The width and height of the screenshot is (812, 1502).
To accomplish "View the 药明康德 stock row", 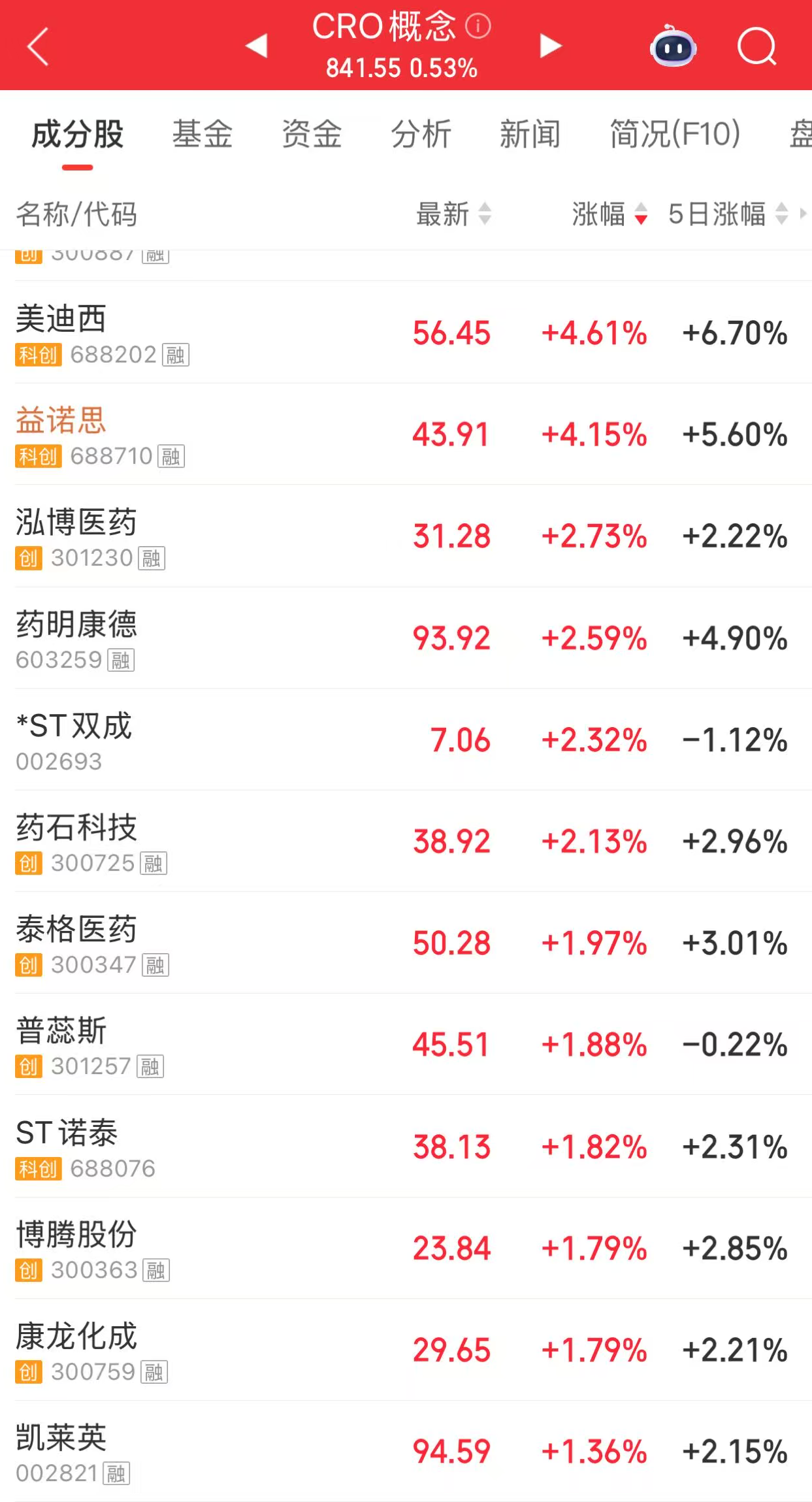I will (x=405, y=638).
